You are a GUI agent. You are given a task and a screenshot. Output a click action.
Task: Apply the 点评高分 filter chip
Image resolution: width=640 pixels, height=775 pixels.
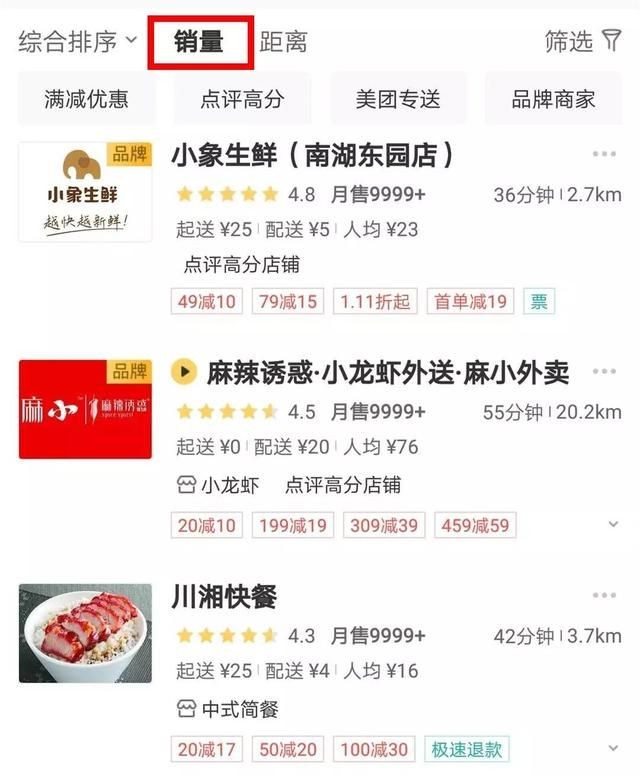coord(242,99)
